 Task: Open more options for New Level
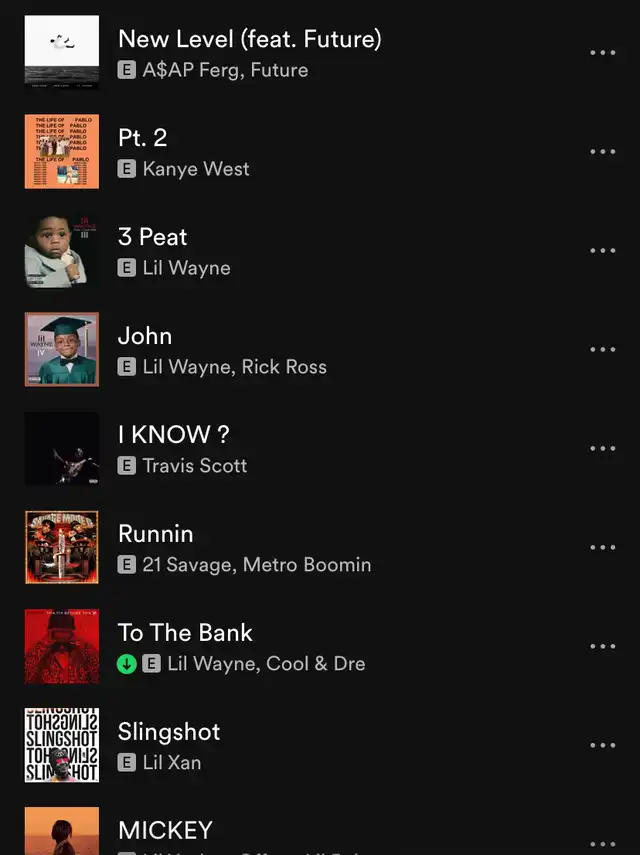tap(602, 53)
